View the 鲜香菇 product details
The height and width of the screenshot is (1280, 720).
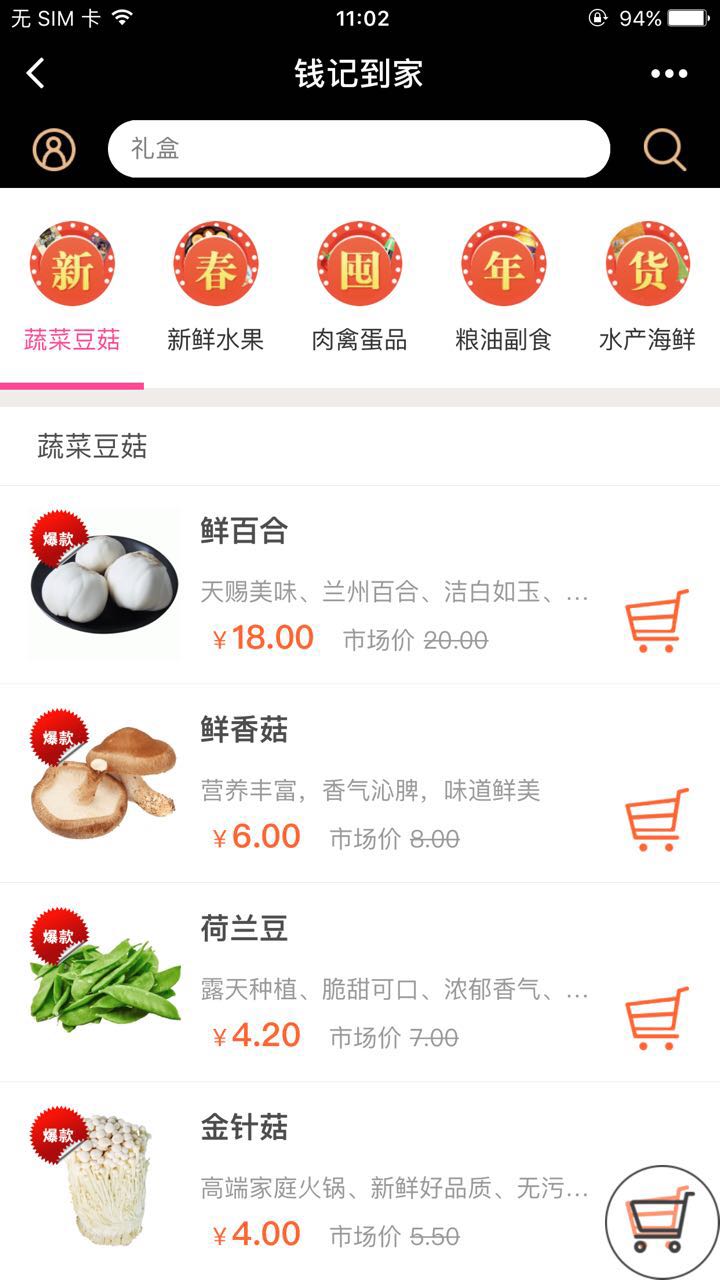[245, 731]
